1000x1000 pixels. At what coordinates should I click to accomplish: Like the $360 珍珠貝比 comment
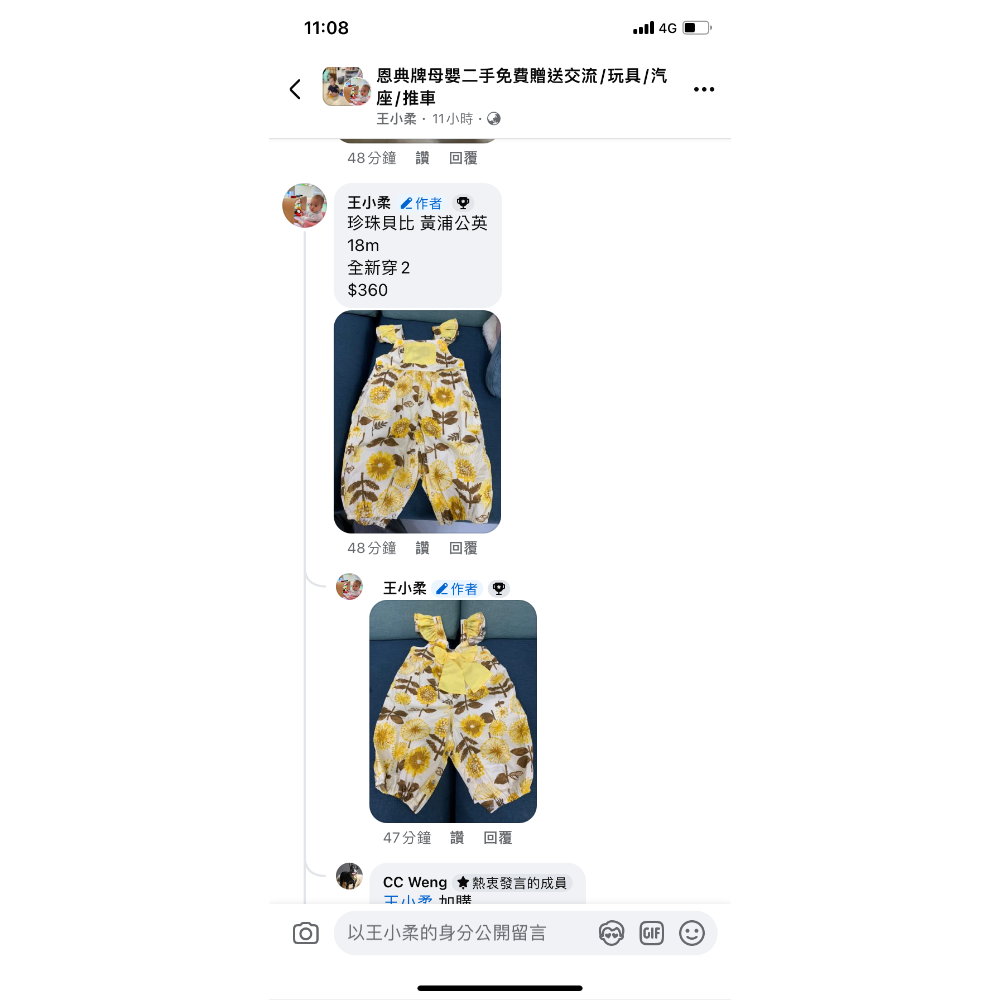422,548
